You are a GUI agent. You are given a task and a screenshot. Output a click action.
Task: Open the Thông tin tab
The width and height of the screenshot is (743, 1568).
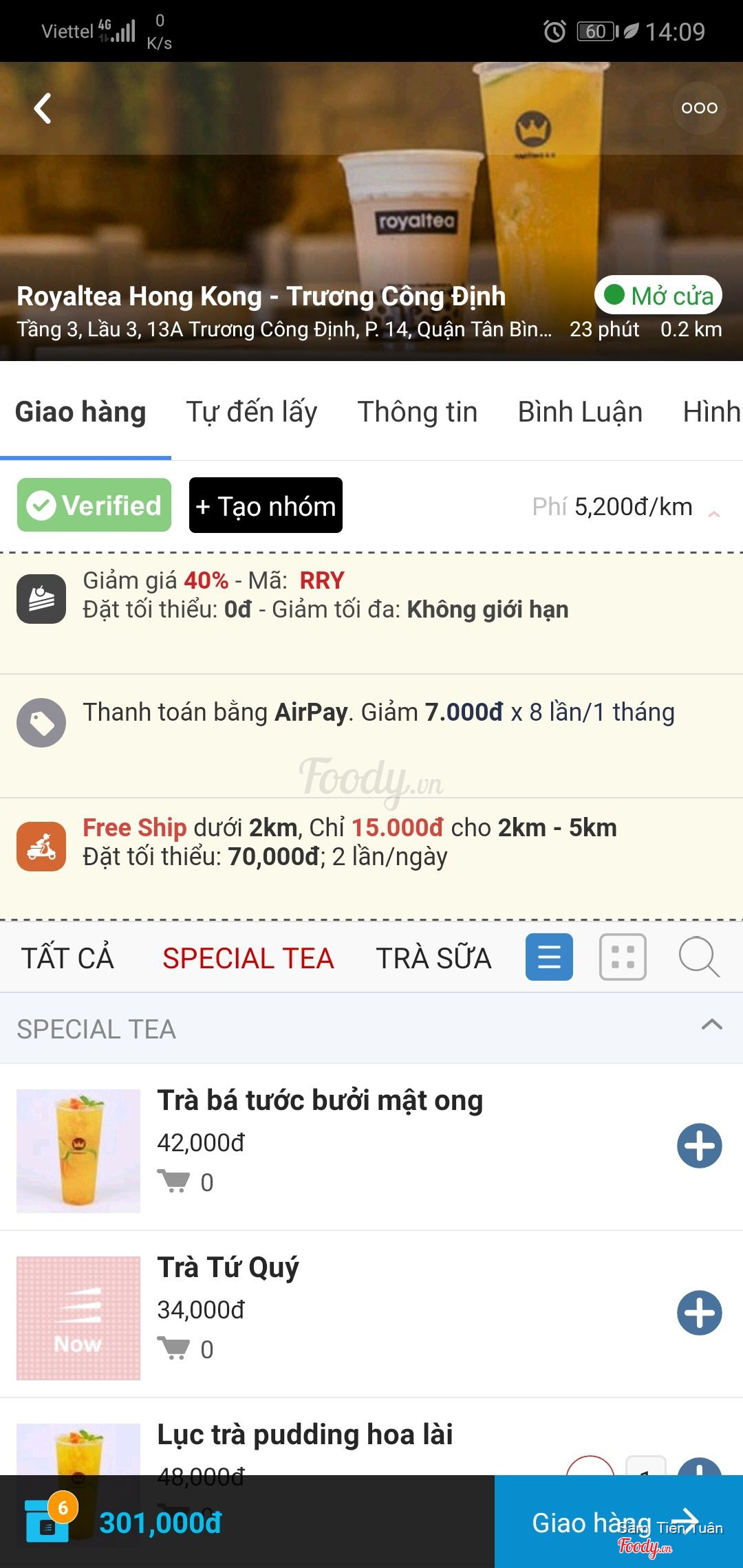(x=417, y=412)
